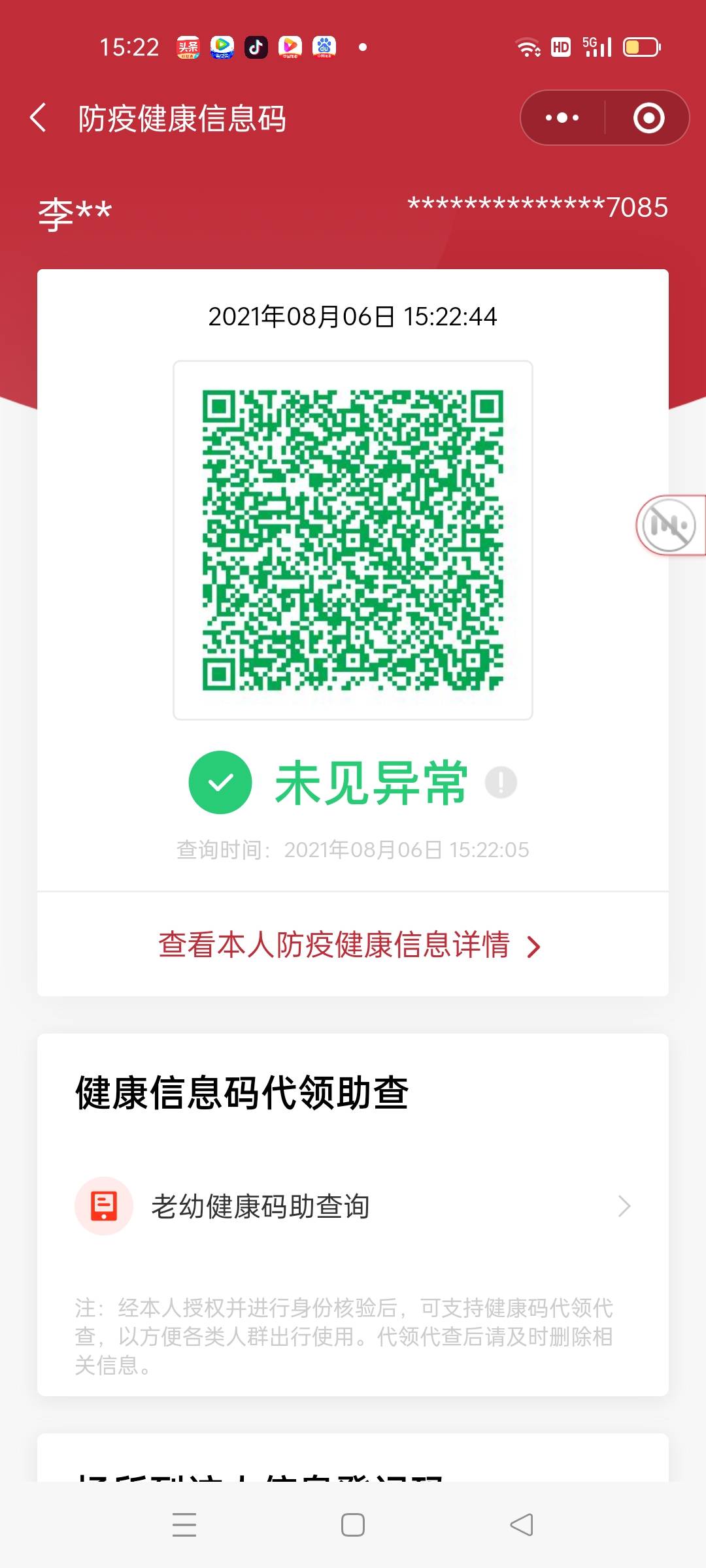Go to the system home screen
Image resolution: width=706 pixels, height=1568 pixels.
353,1525
